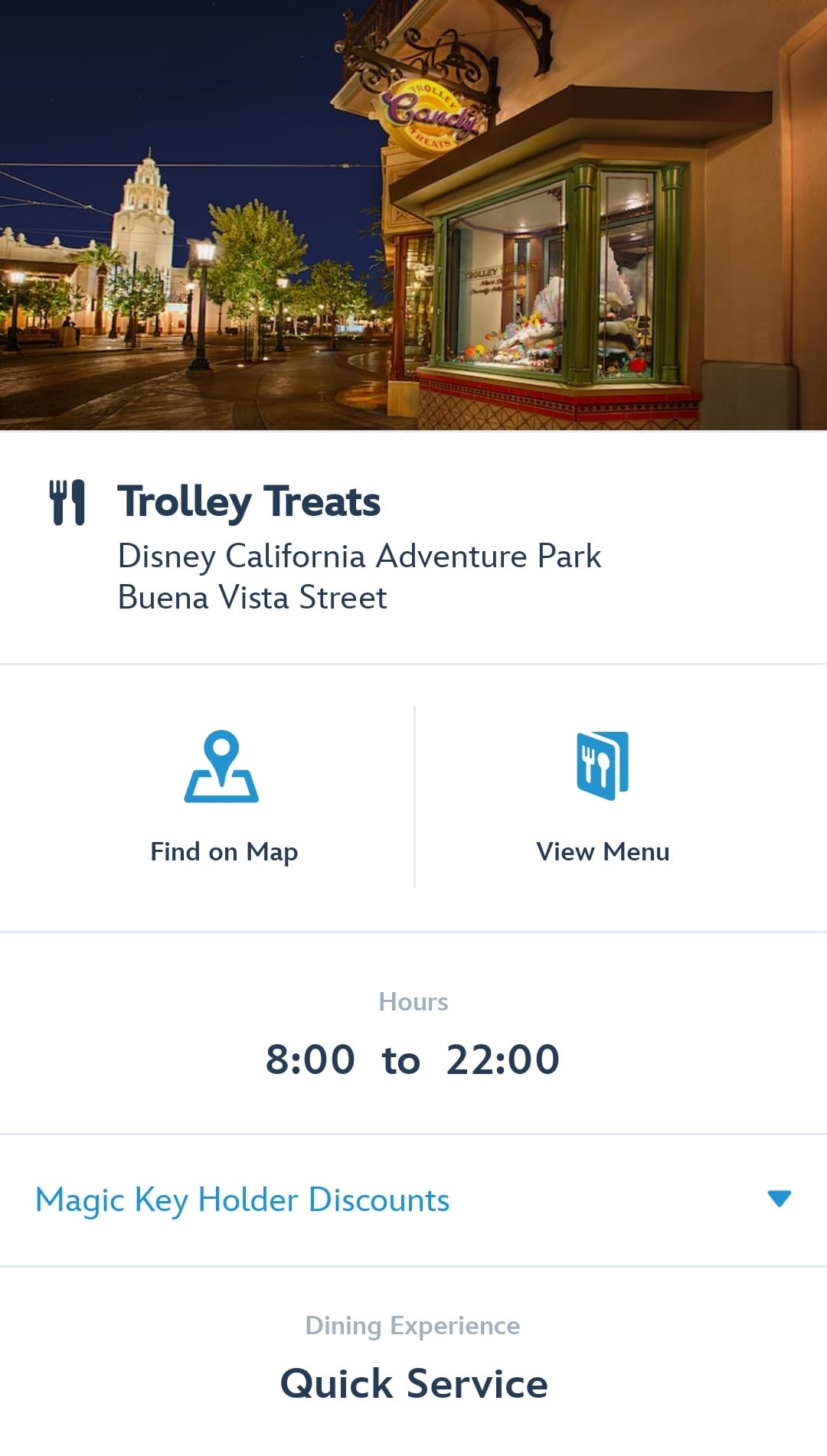This screenshot has width=827, height=1456.
Task: Open the View Menu option
Action: click(x=603, y=796)
